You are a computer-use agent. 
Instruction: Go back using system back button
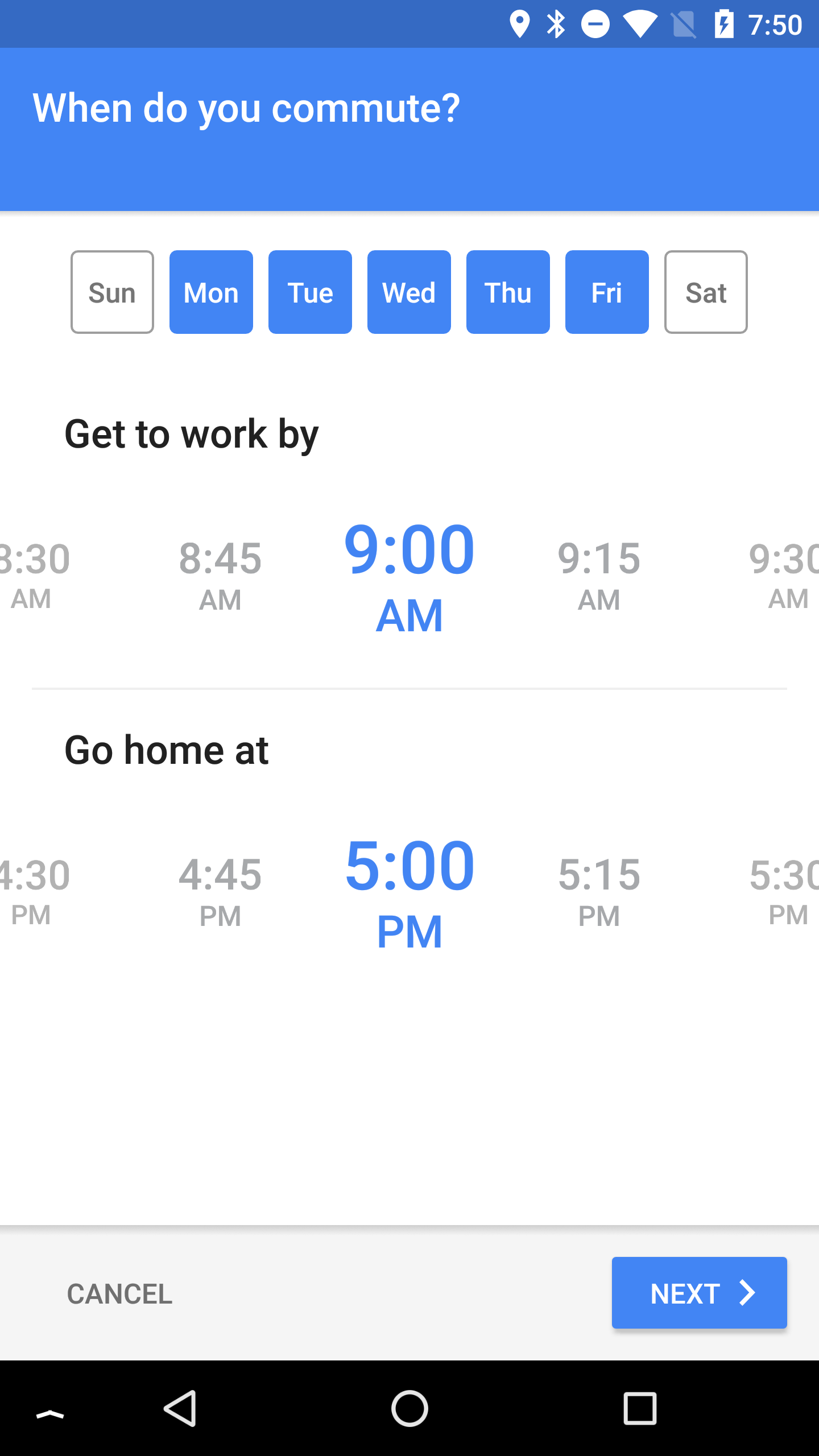[x=180, y=1409]
